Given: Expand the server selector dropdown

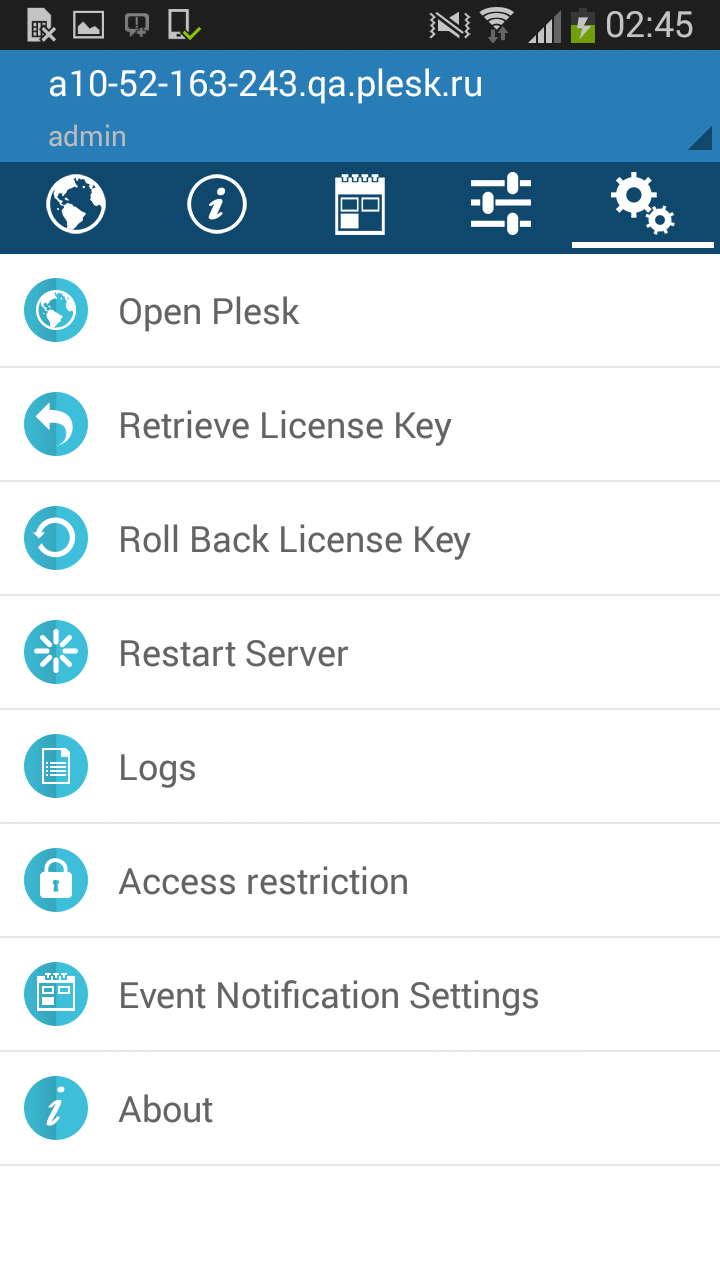Looking at the screenshot, I should click(360, 106).
